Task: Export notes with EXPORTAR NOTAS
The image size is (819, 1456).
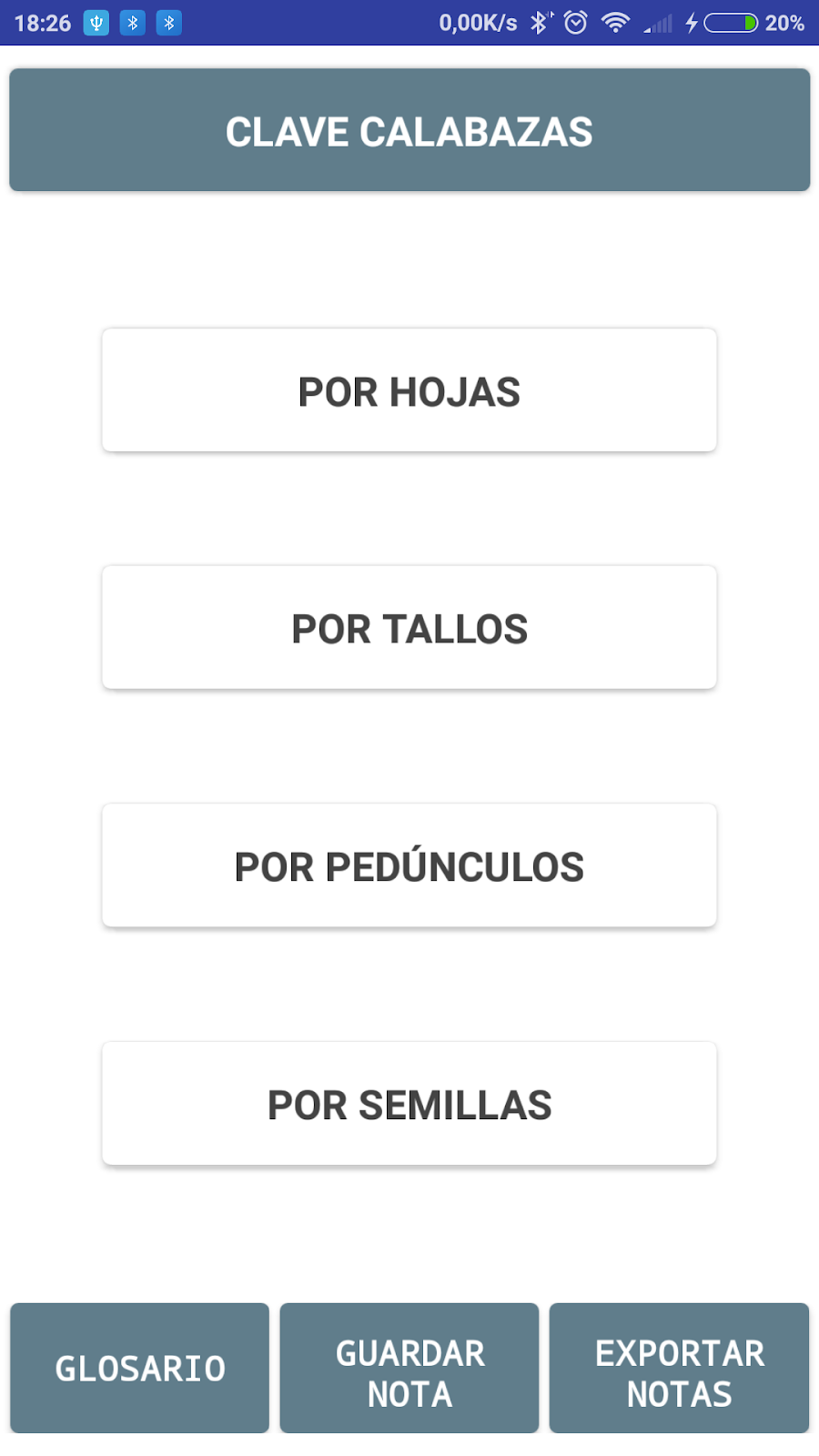Action: (x=679, y=1368)
